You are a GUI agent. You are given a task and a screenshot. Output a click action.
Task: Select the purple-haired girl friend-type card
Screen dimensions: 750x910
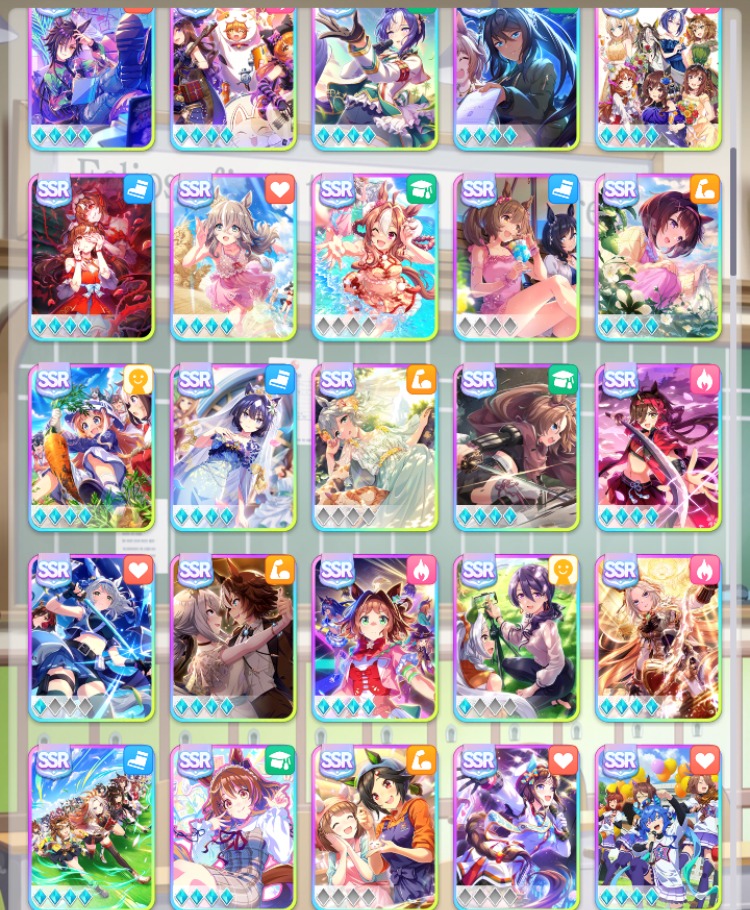click(516, 637)
